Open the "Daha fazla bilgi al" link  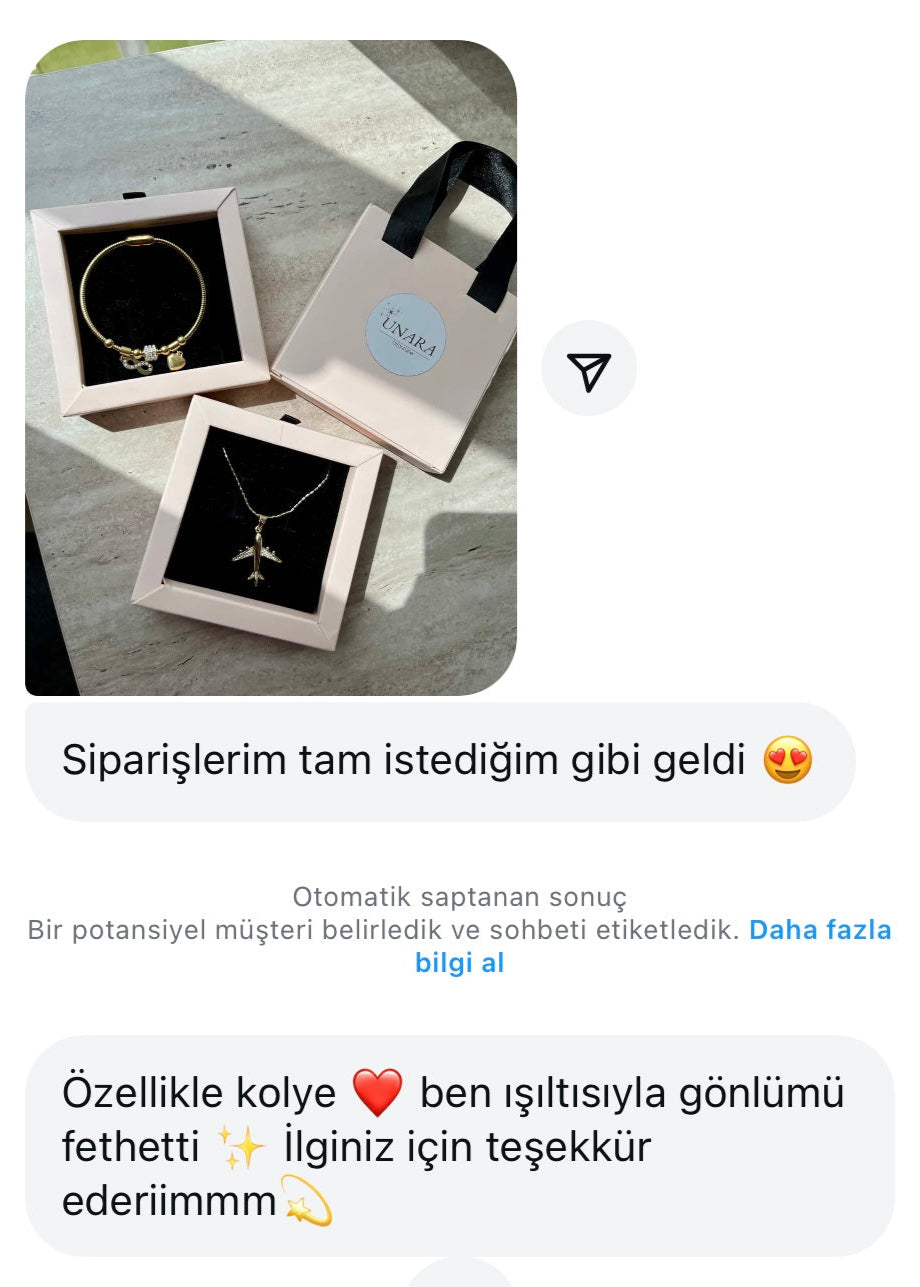819,931
